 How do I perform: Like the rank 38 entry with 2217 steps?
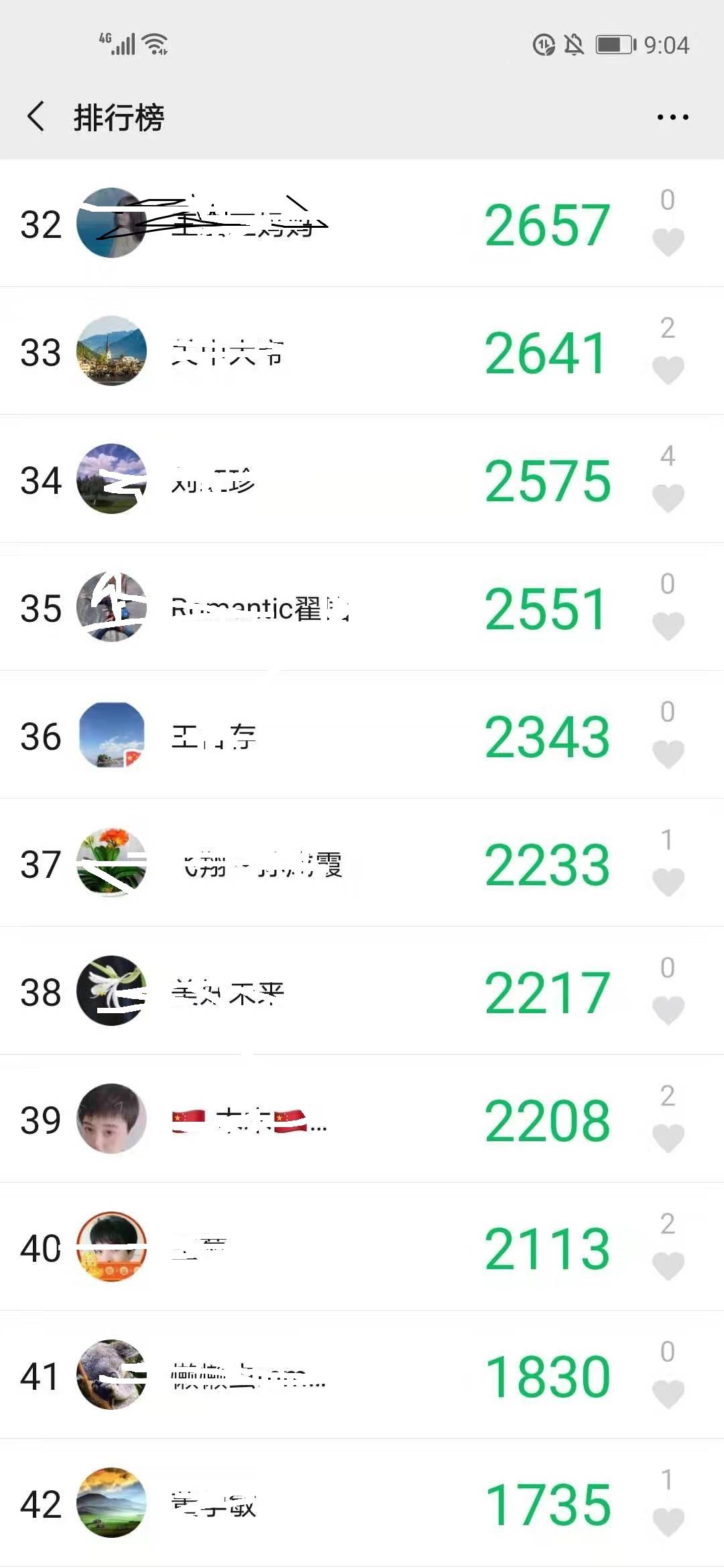pyautogui.click(x=668, y=1010)
